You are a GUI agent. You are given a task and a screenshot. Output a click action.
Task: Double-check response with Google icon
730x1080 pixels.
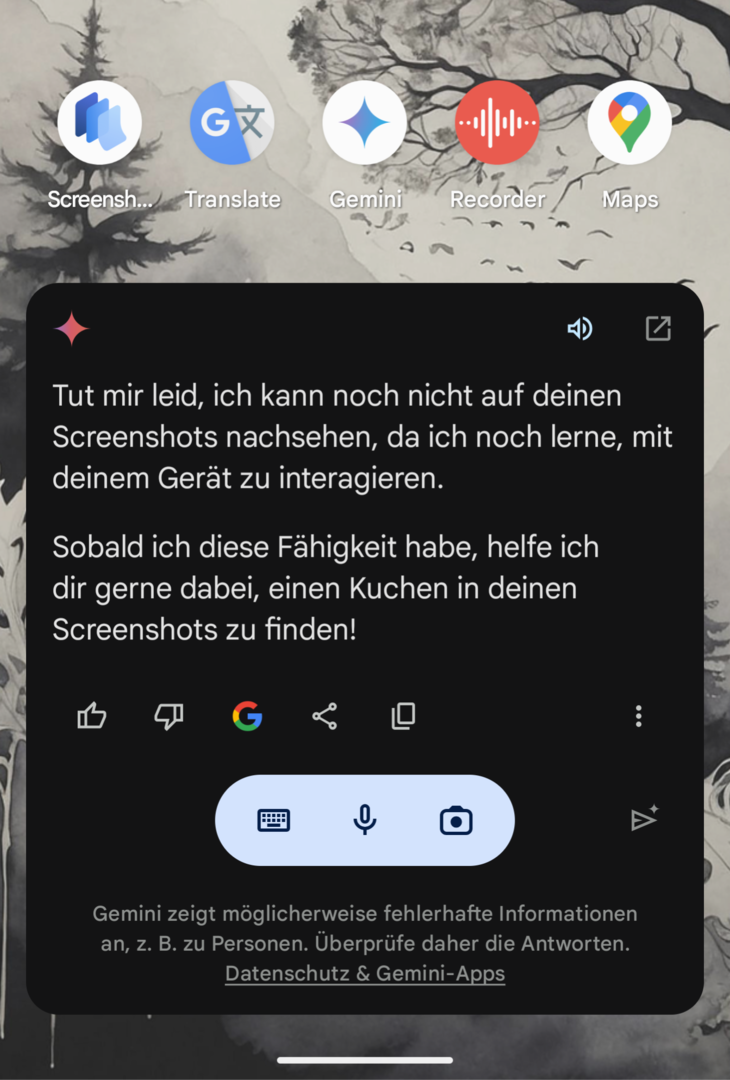(x=247, y=716)
